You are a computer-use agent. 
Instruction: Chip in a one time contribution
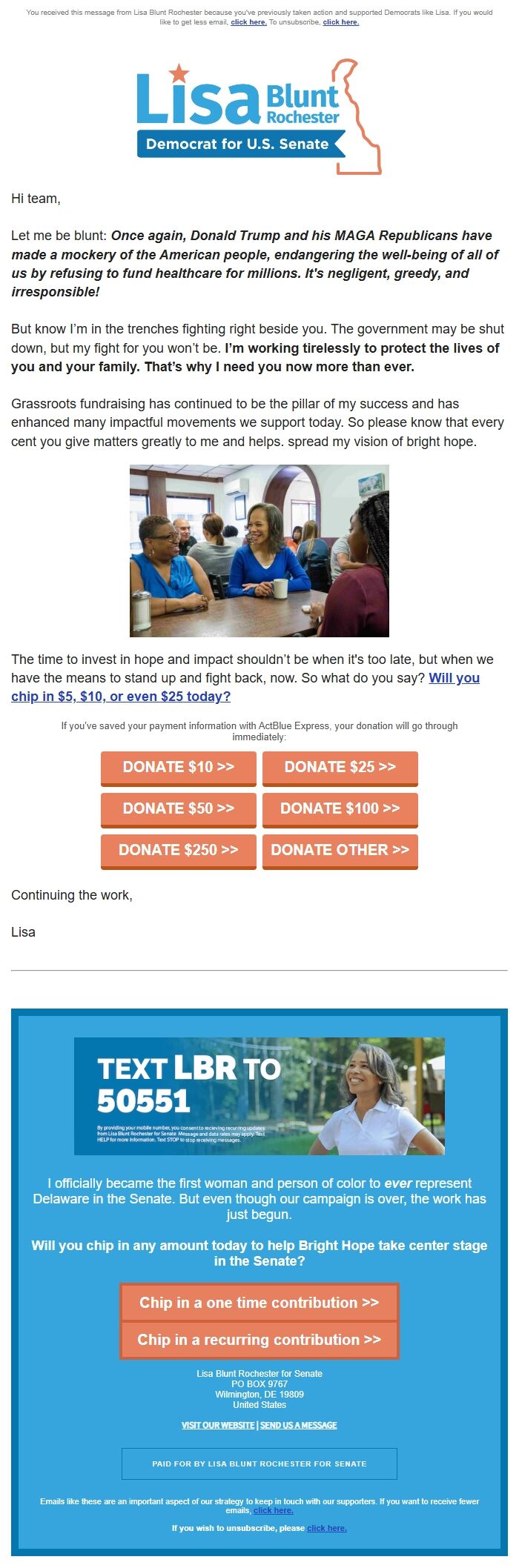click(x=259, y=1303)
